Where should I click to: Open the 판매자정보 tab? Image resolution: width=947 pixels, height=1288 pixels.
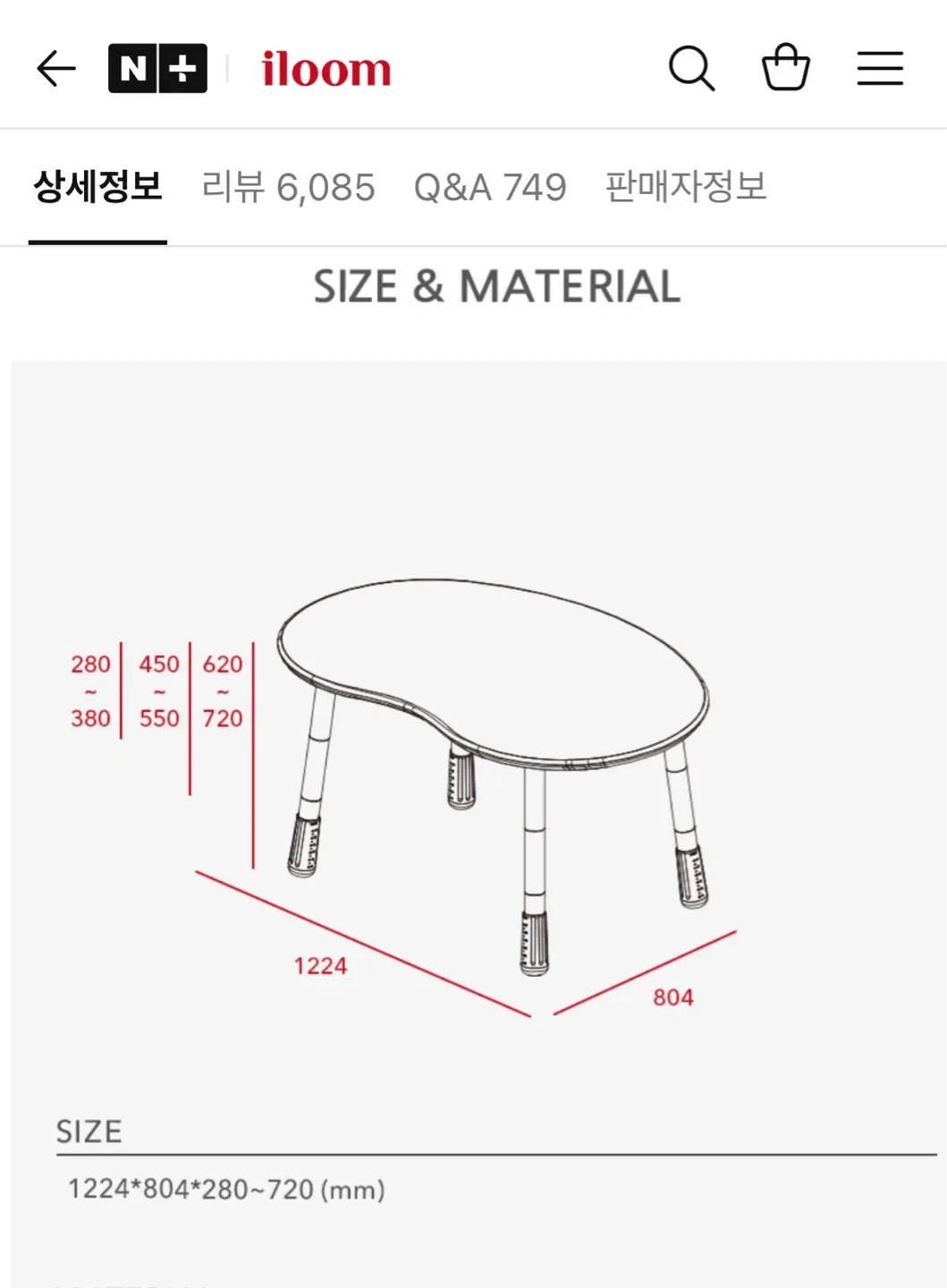[x=686, y=188]
